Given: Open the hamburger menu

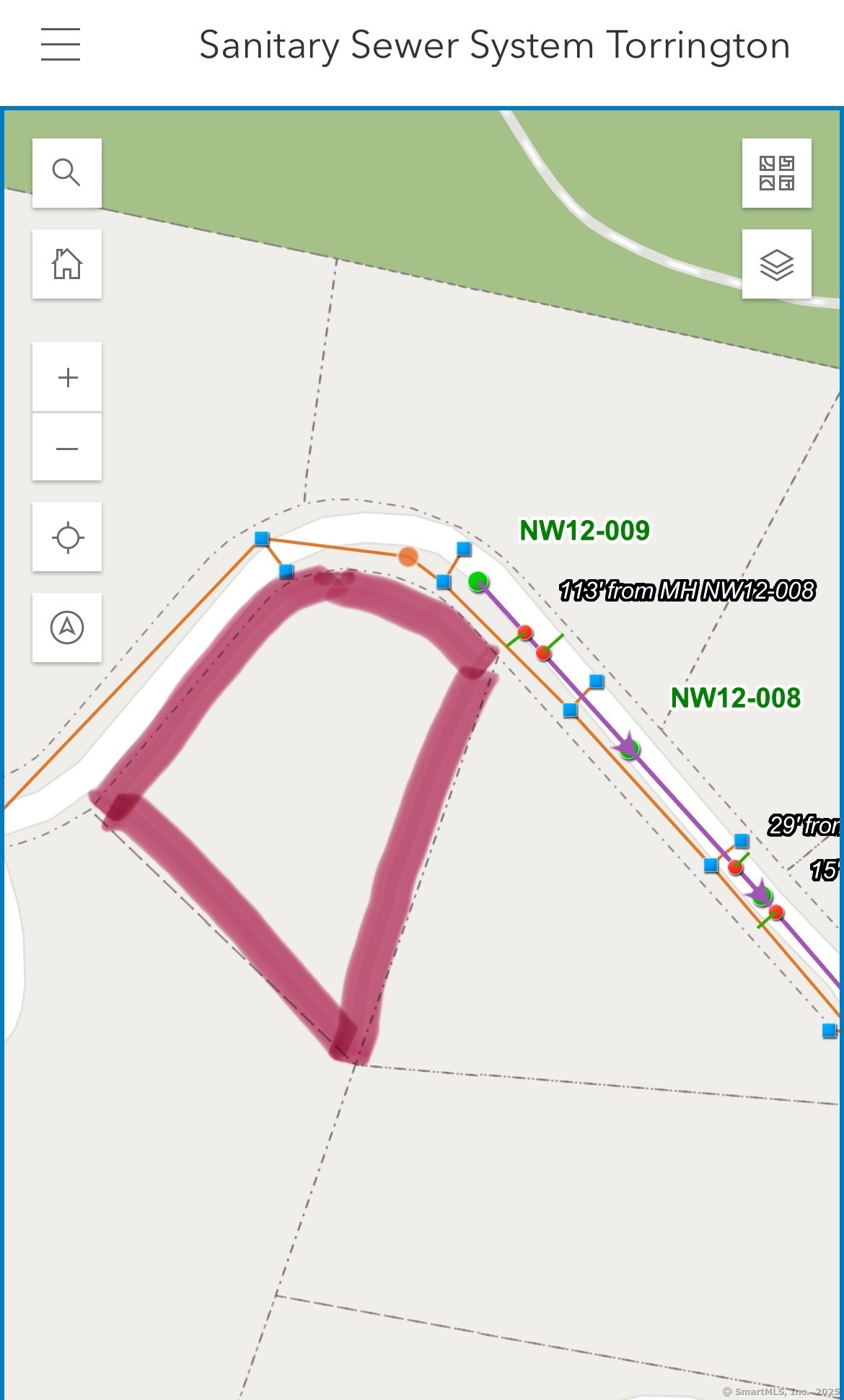Looking at the screenshot, I should click(x=61, y=44).
